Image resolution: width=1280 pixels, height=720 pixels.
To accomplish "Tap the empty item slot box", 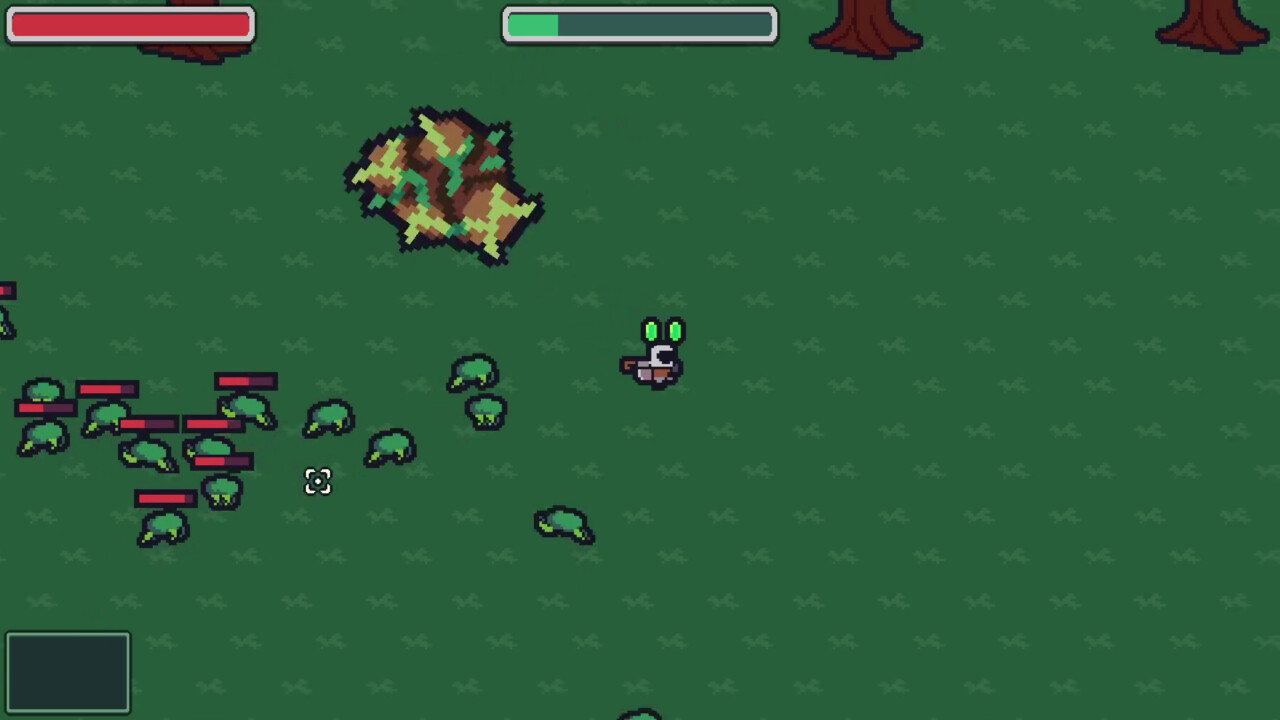I will (x=68, y=672).
